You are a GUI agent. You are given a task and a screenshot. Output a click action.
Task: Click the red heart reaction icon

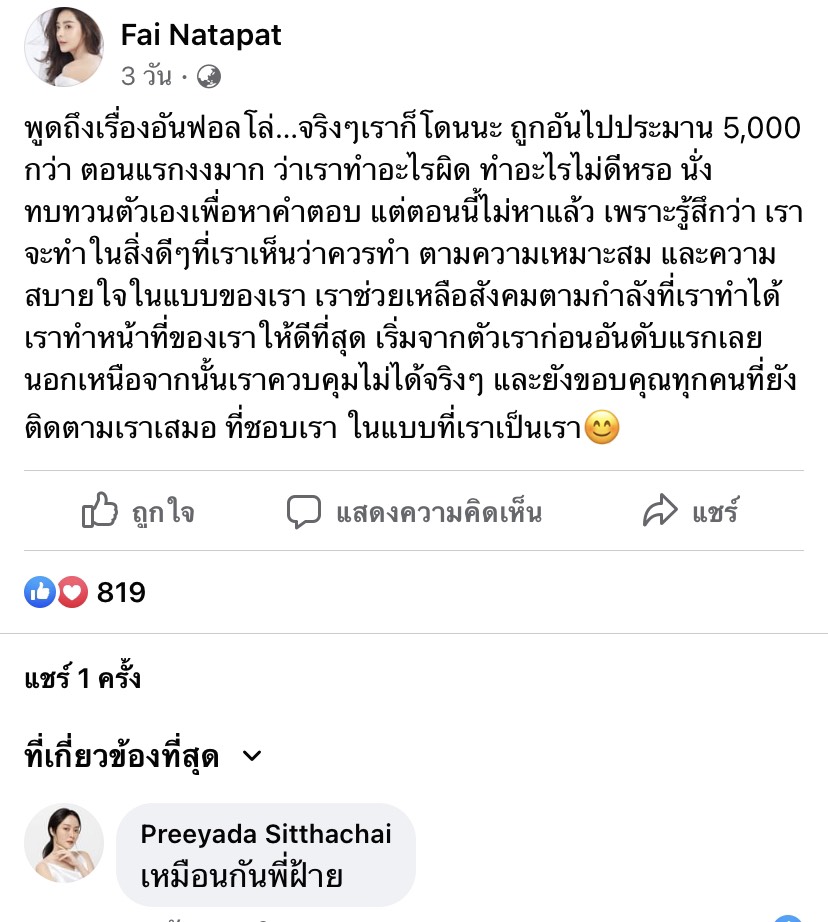point(71,592)
